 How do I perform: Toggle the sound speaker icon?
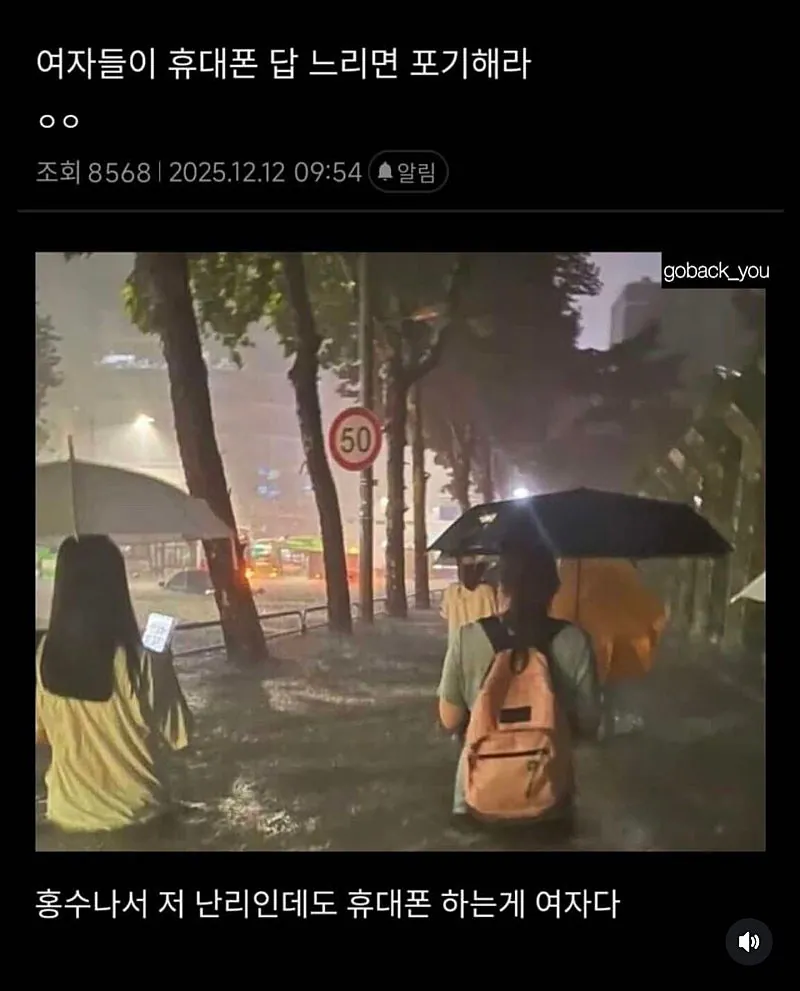coord(748,941)
